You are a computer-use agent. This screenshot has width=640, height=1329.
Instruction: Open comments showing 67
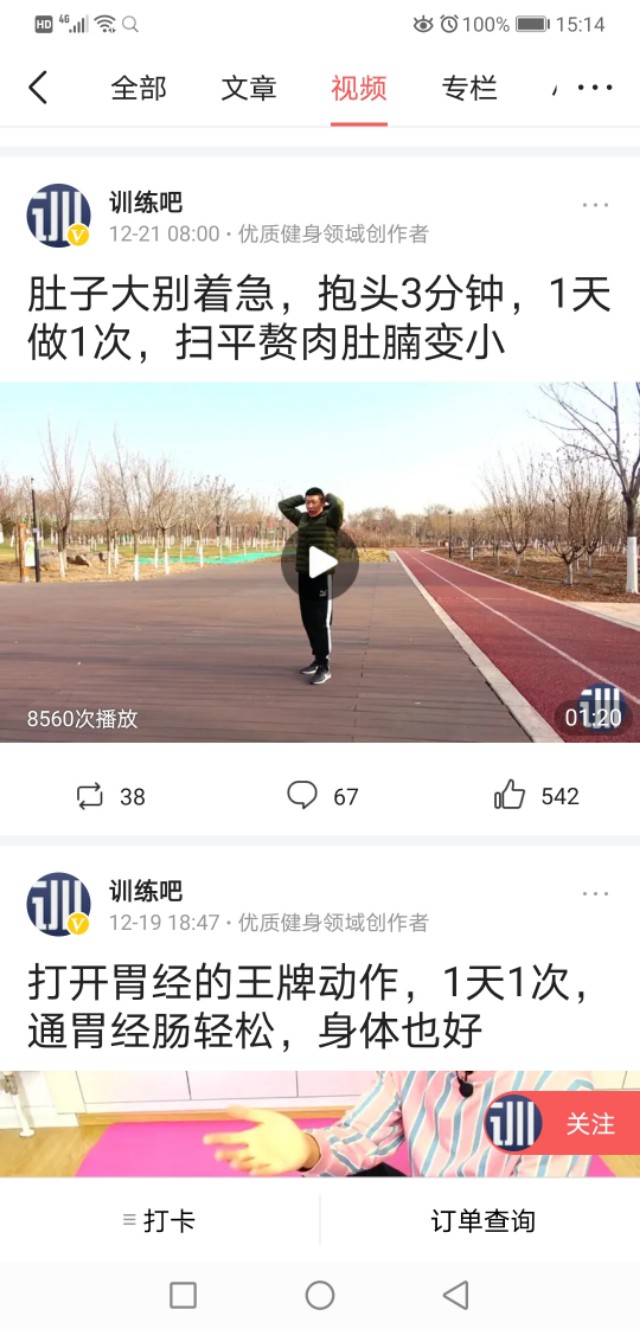tap(322, 796)
